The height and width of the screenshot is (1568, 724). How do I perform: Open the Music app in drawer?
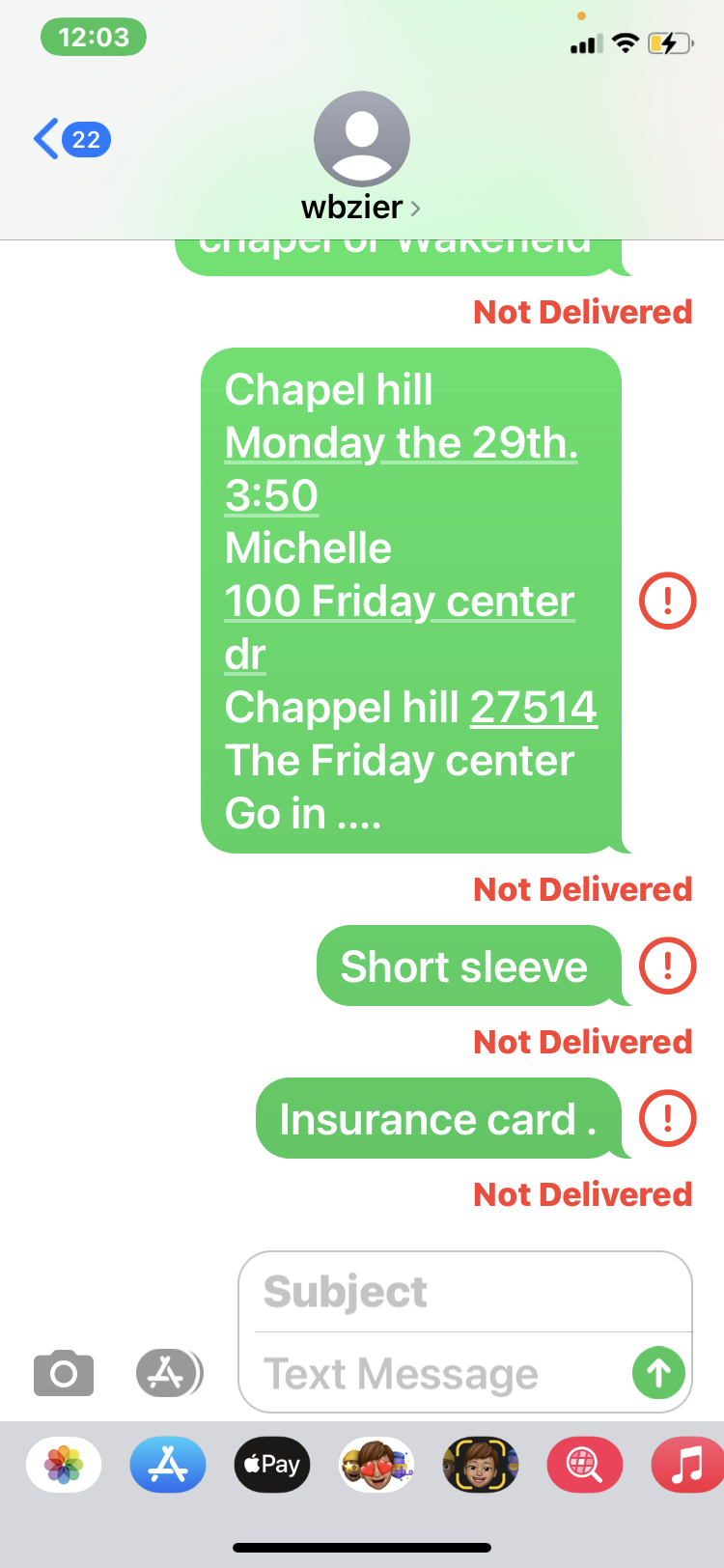688,1465
